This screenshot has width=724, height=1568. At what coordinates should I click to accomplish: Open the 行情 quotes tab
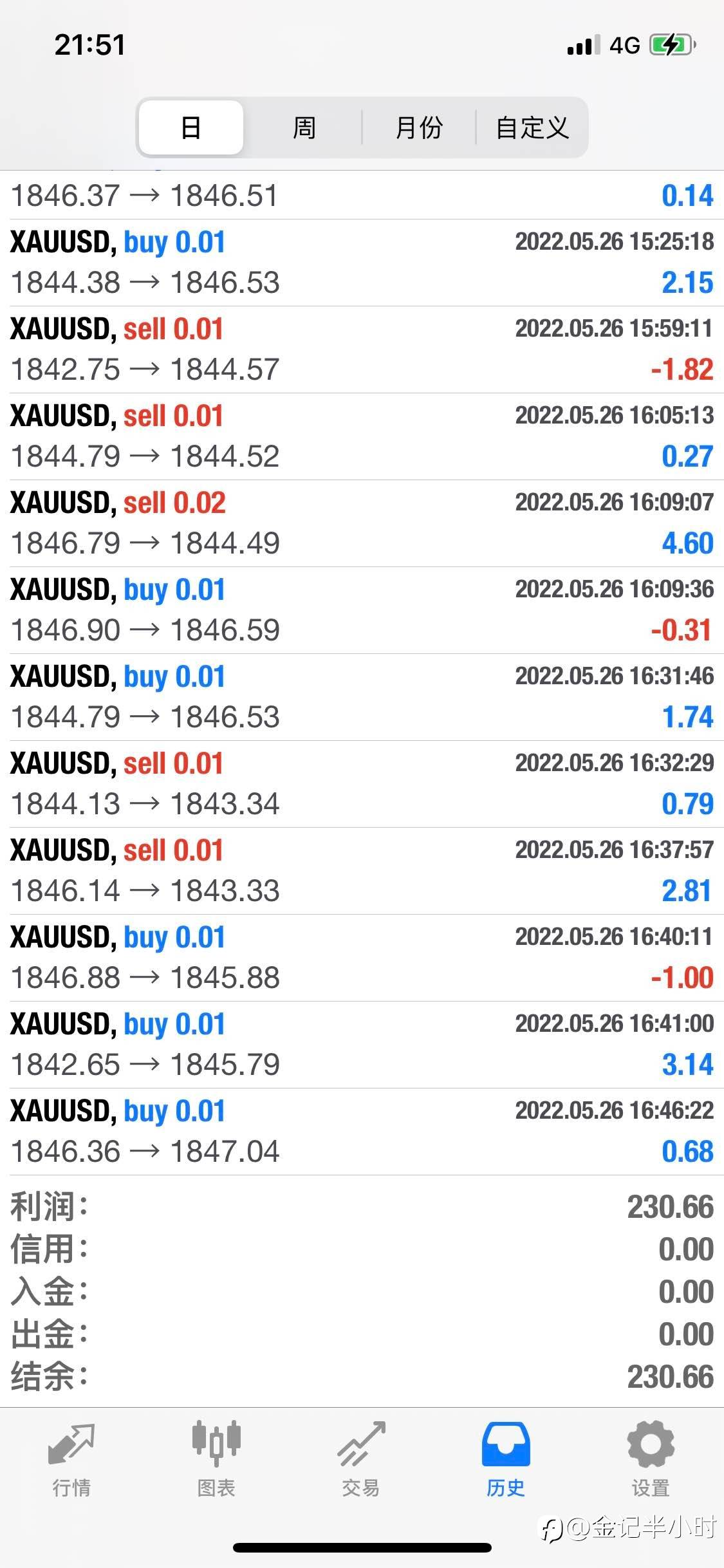click(x=71, y=1460)
